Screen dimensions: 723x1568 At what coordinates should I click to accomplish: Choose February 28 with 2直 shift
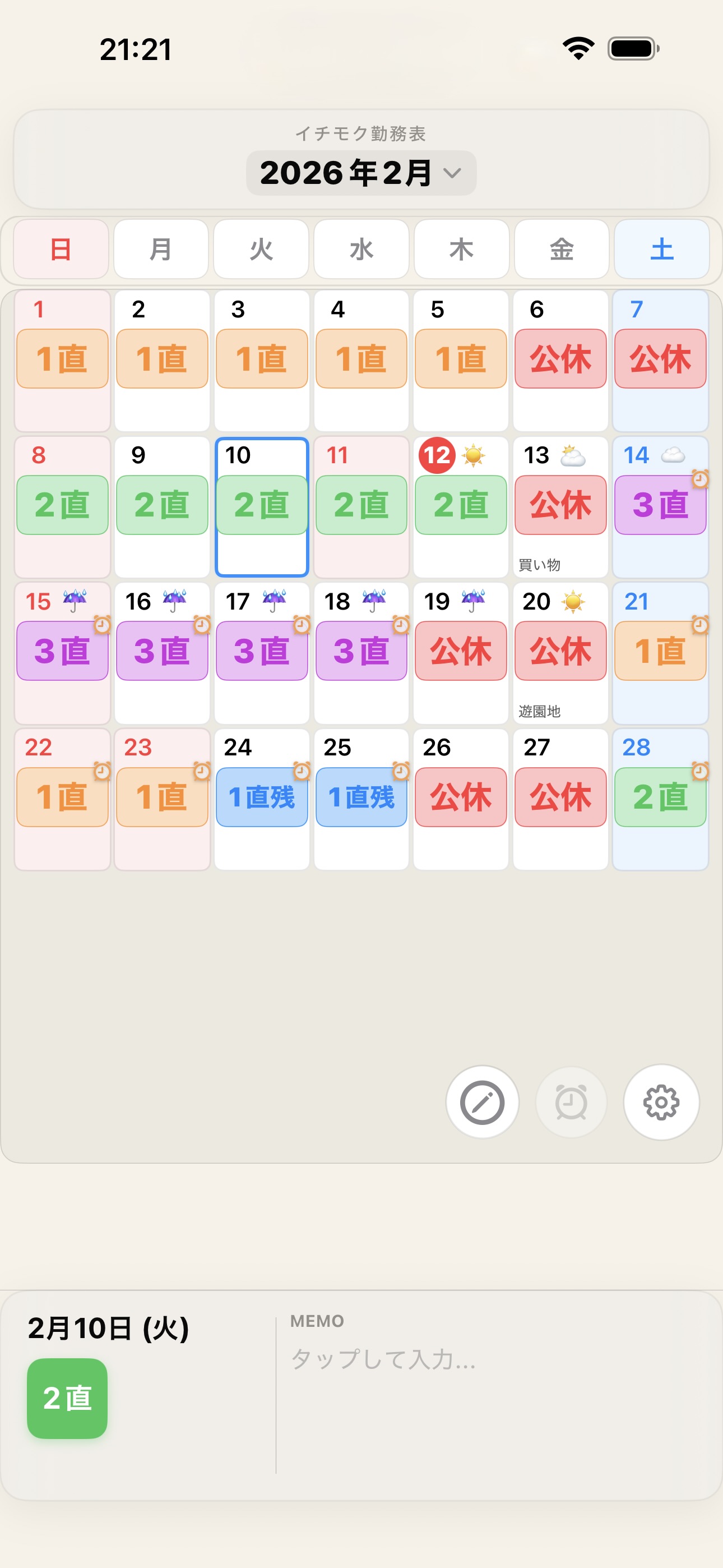(660, 799)
